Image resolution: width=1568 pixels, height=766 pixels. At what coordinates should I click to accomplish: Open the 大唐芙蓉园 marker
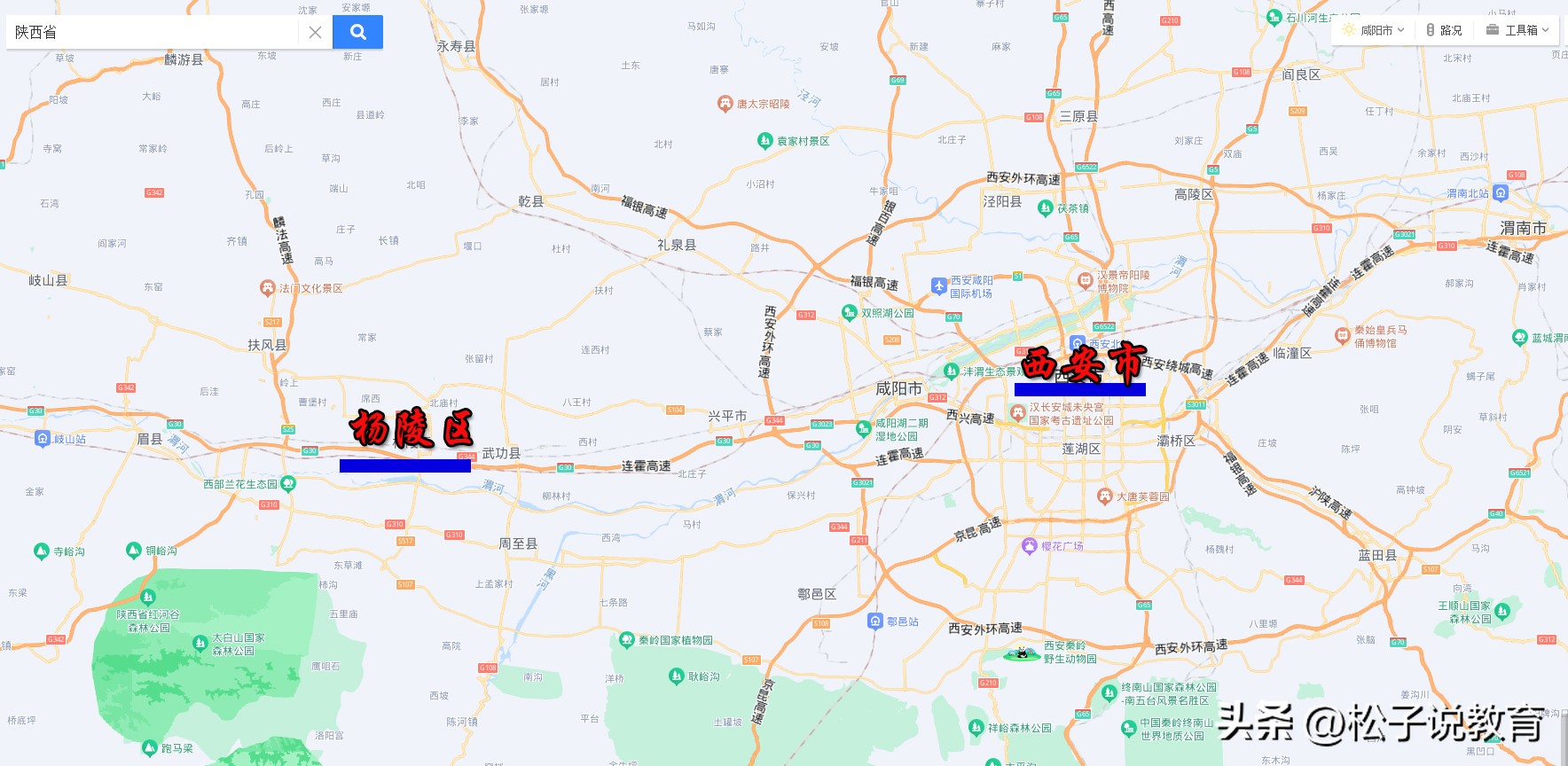click(1105, 496)
